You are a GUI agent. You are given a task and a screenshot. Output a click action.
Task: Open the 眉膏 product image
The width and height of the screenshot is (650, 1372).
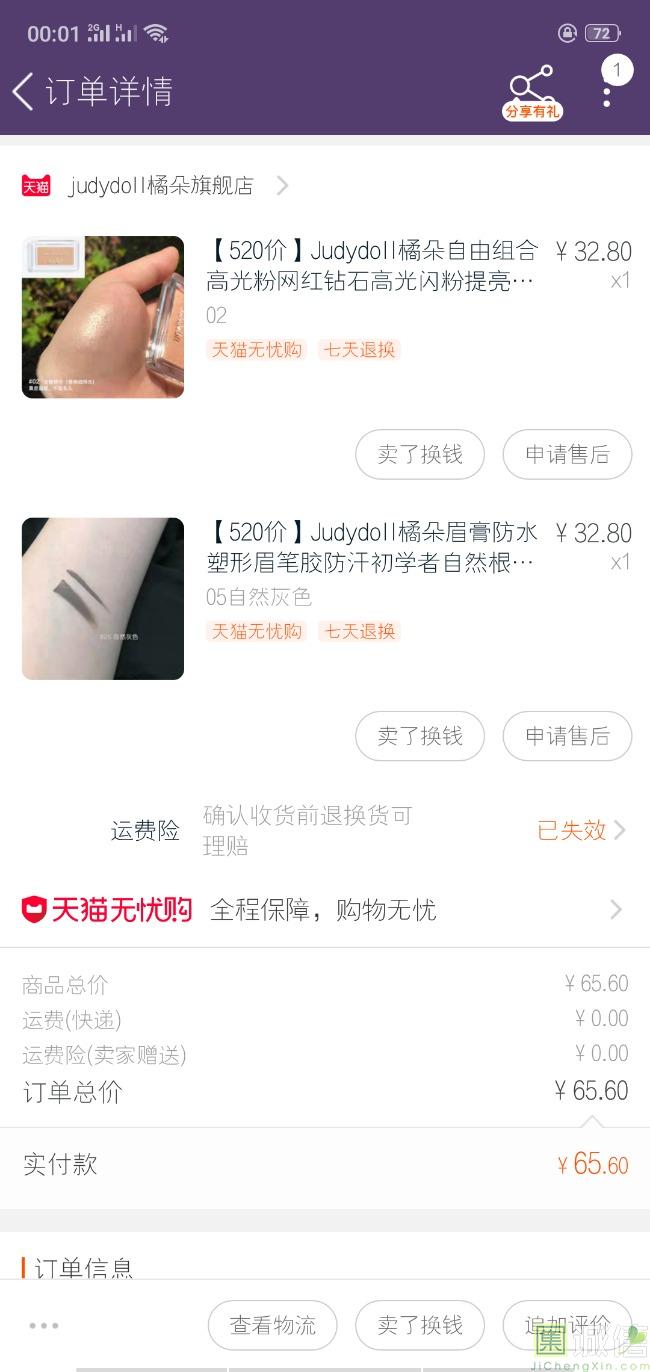point(103,599)
